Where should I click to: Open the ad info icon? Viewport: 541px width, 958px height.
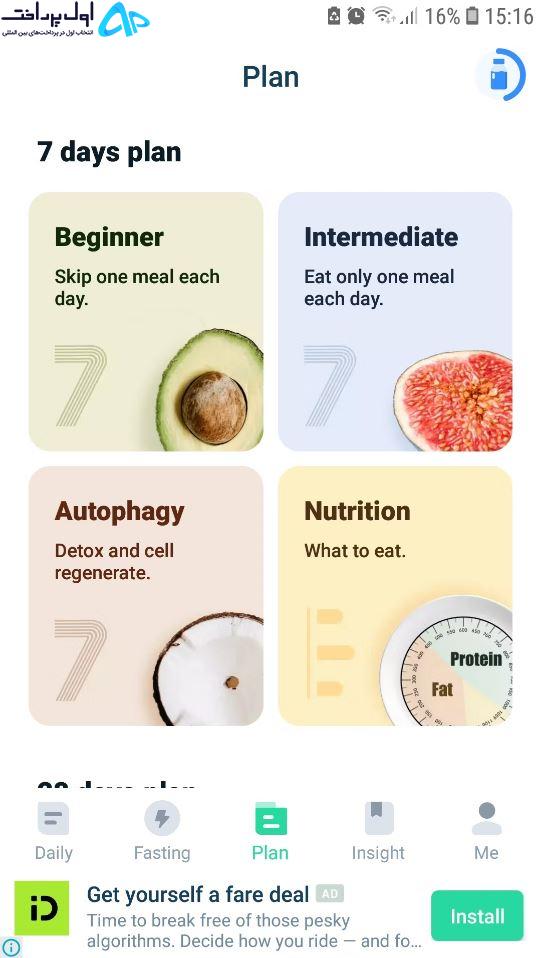(11, 948)
